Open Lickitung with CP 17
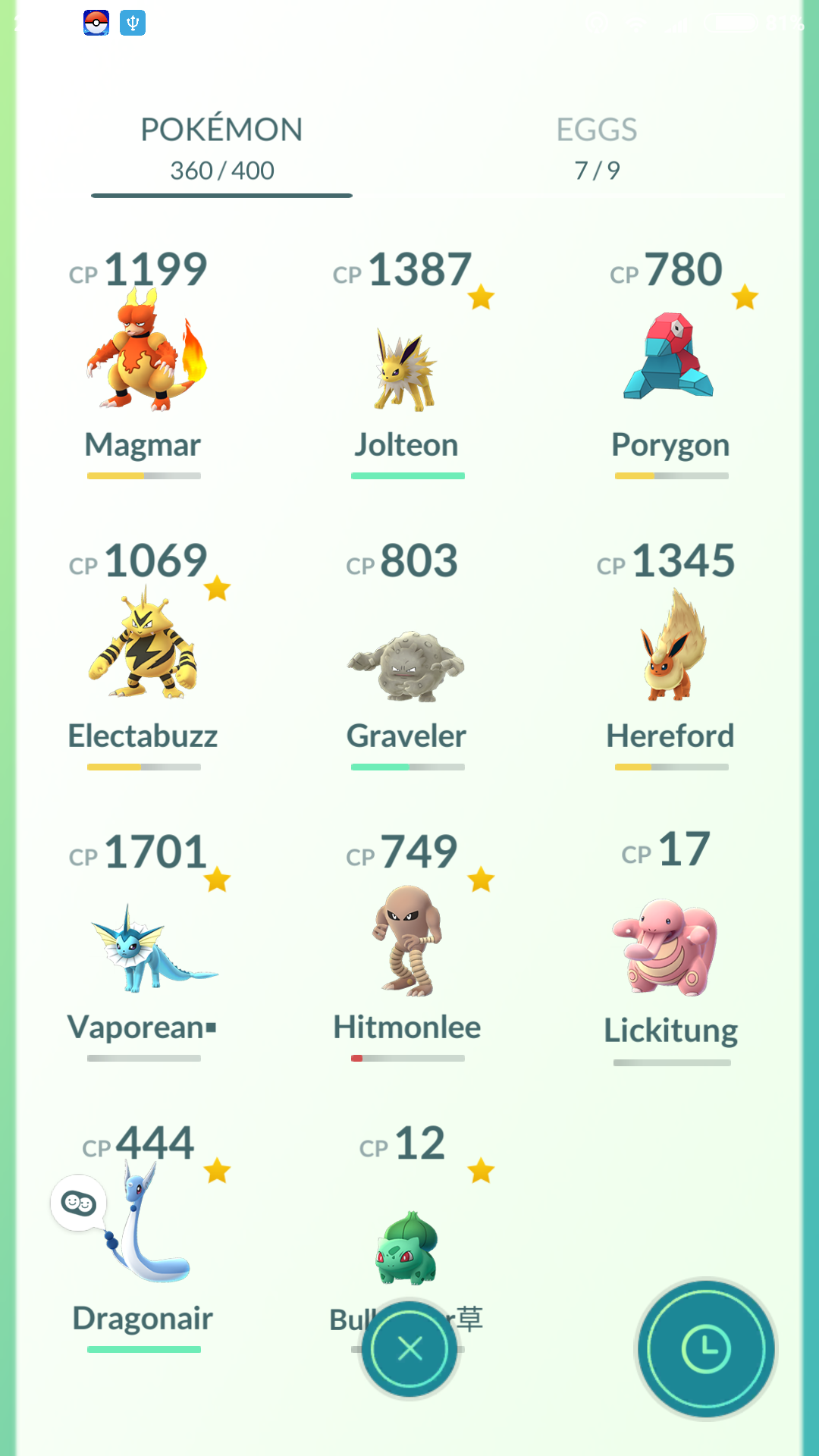This screenshot has height=1456, width=819. (670, 948)
